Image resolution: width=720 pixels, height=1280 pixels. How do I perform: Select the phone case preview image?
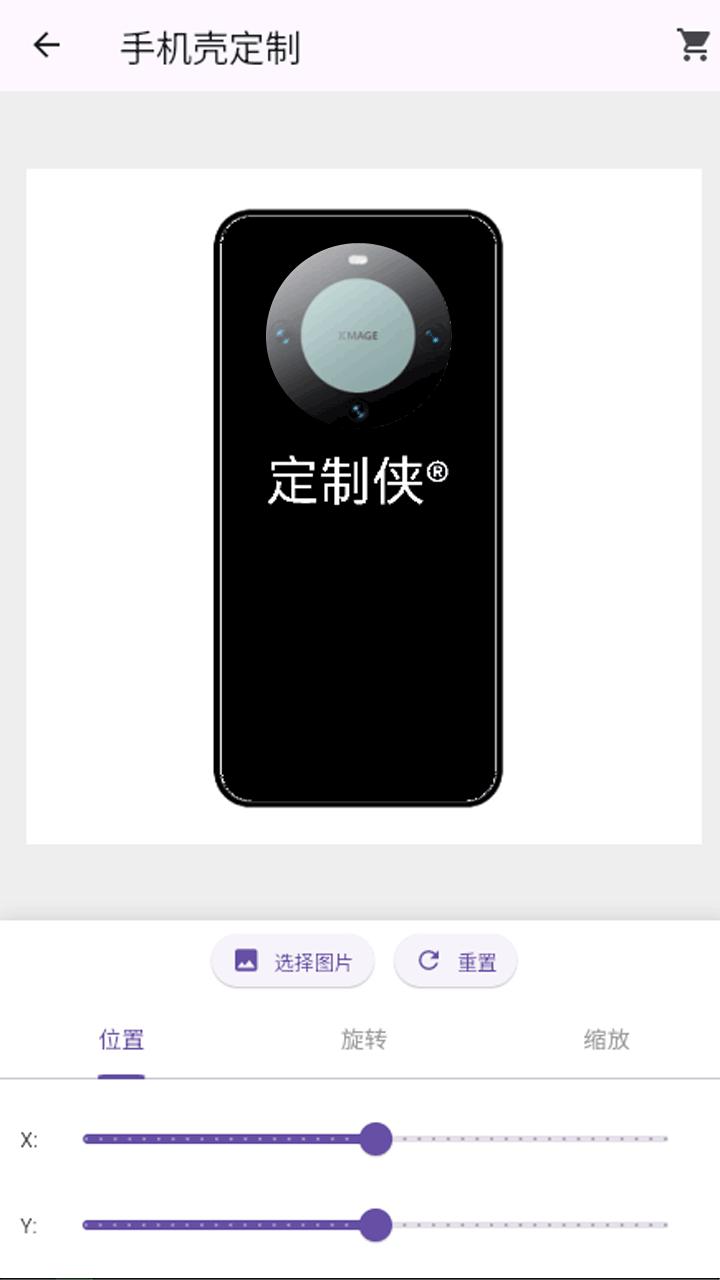(x=358, y=505)
